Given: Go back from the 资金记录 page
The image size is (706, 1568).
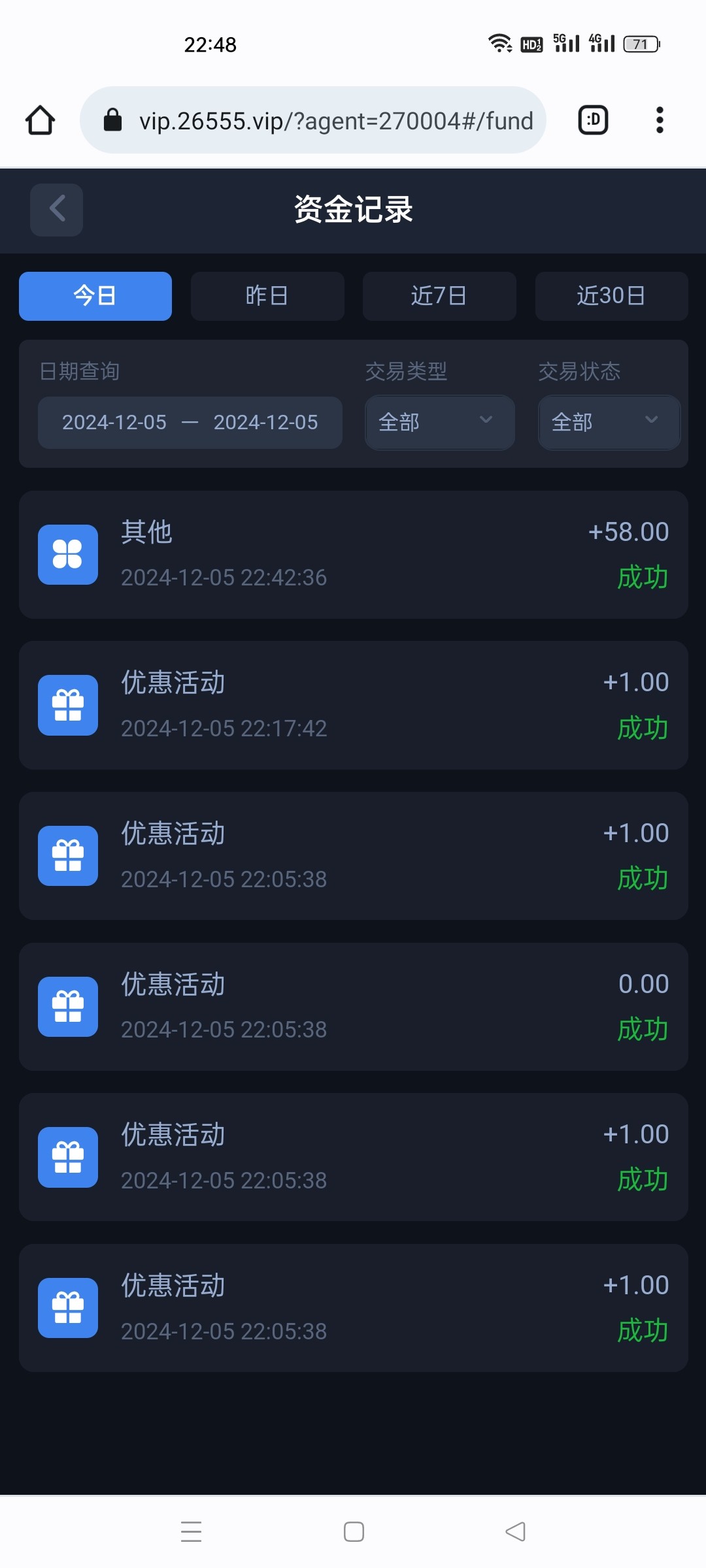Looking at the screenshot, I should click(x=56, y=210).
